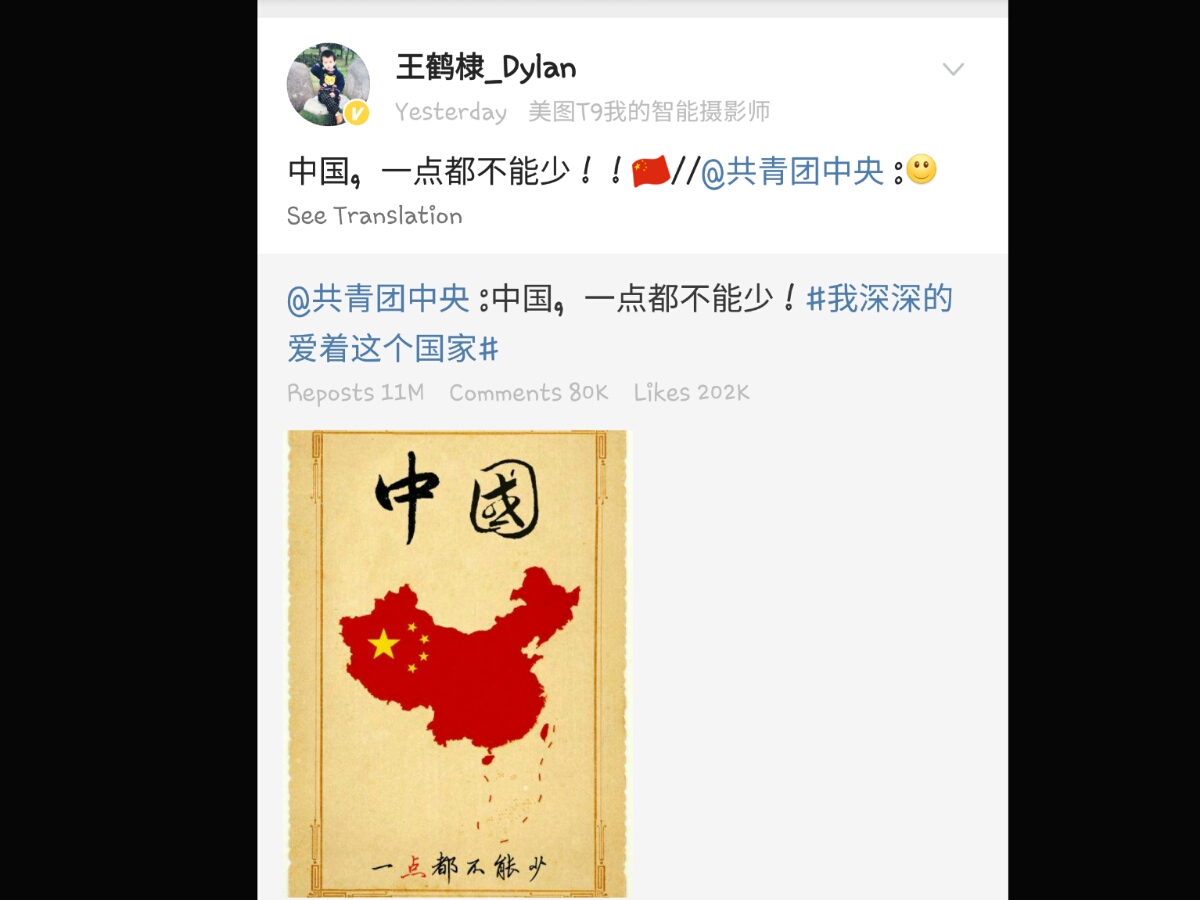1200x900 pixels.
Task: View the 202K likes
Action: pos(691,393)
